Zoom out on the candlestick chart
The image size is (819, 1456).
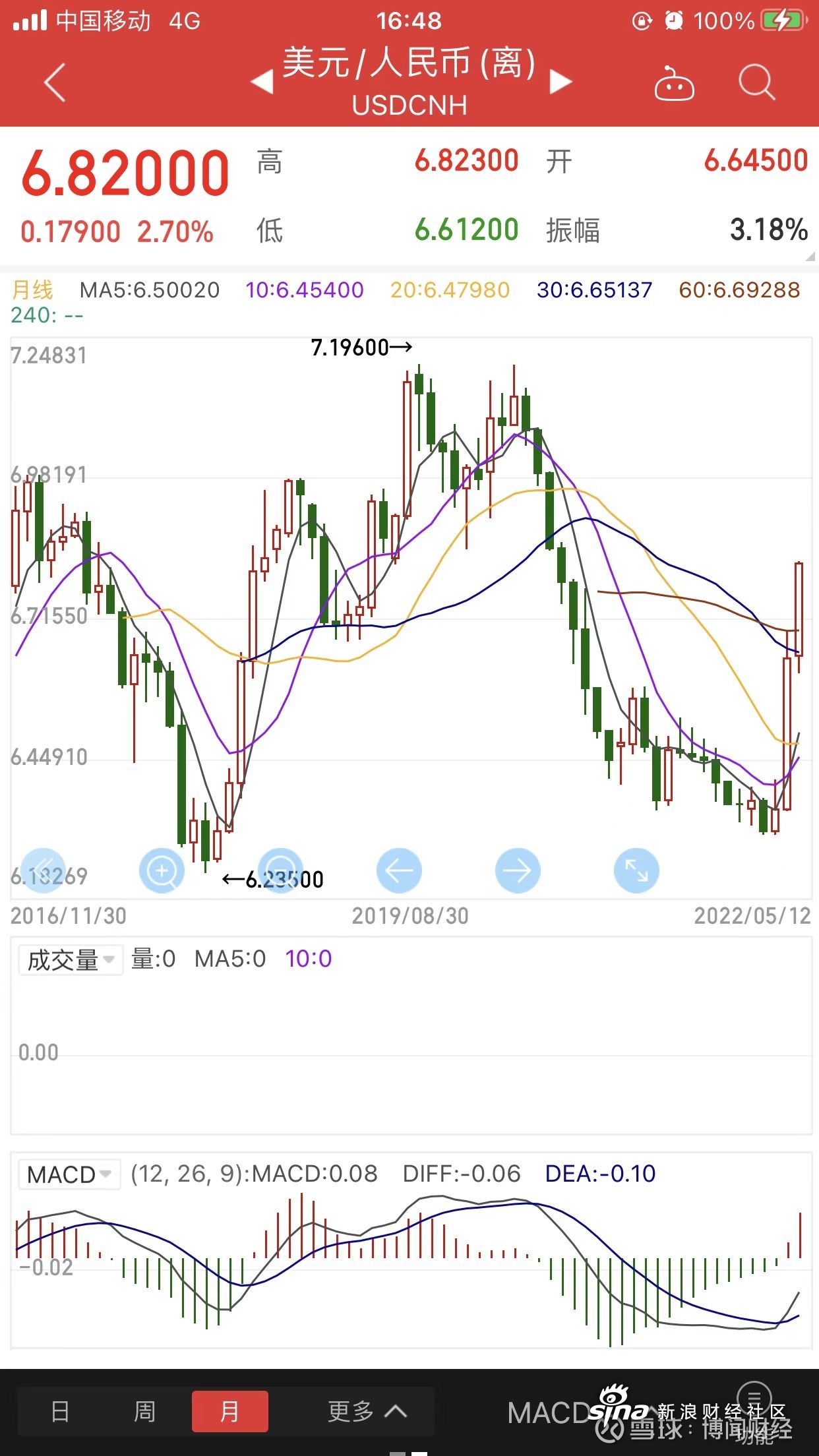281,870
